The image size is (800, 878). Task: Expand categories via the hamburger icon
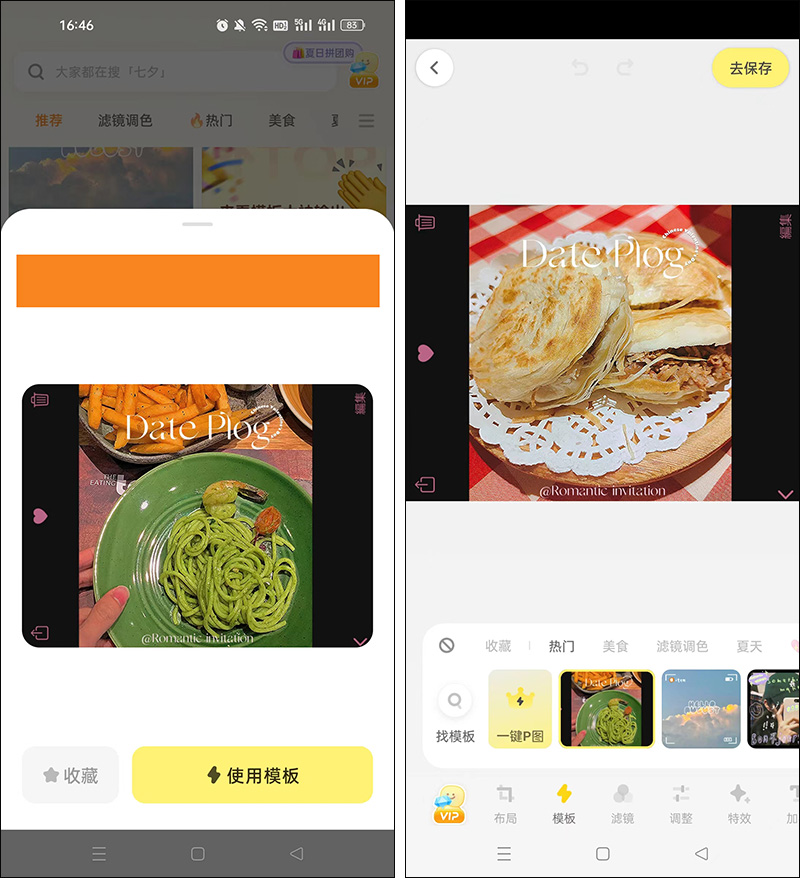366,120
